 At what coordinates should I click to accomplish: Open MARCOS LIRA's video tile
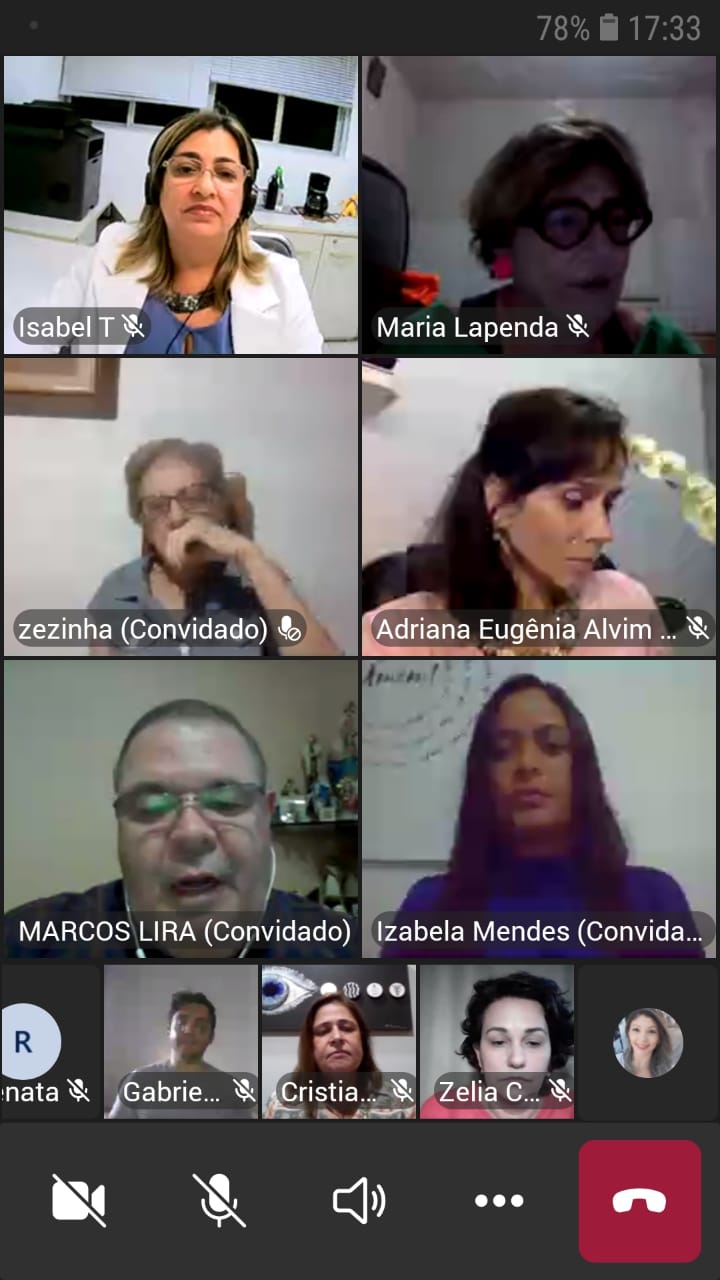(x=181, y=809)
